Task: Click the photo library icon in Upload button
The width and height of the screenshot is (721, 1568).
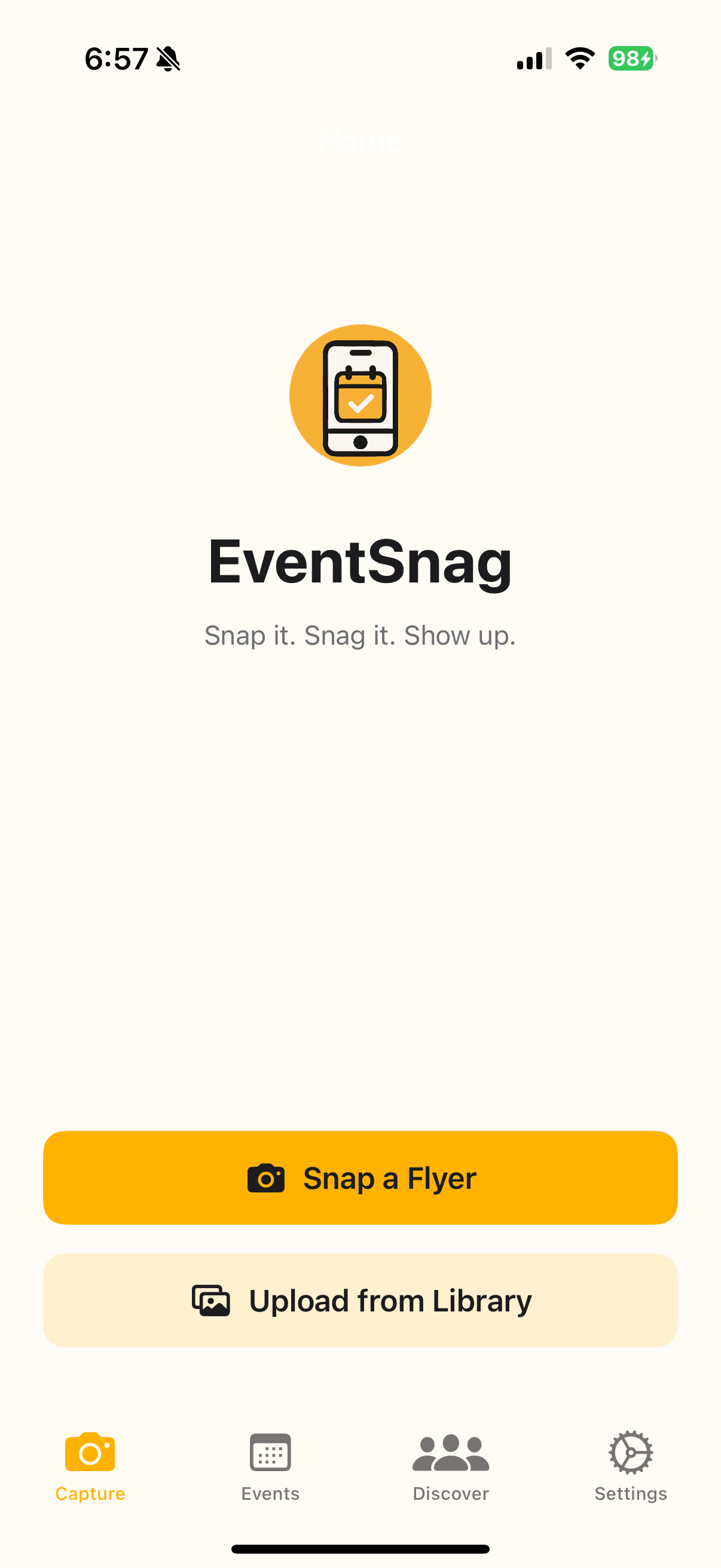Action: click(211, 1299)
